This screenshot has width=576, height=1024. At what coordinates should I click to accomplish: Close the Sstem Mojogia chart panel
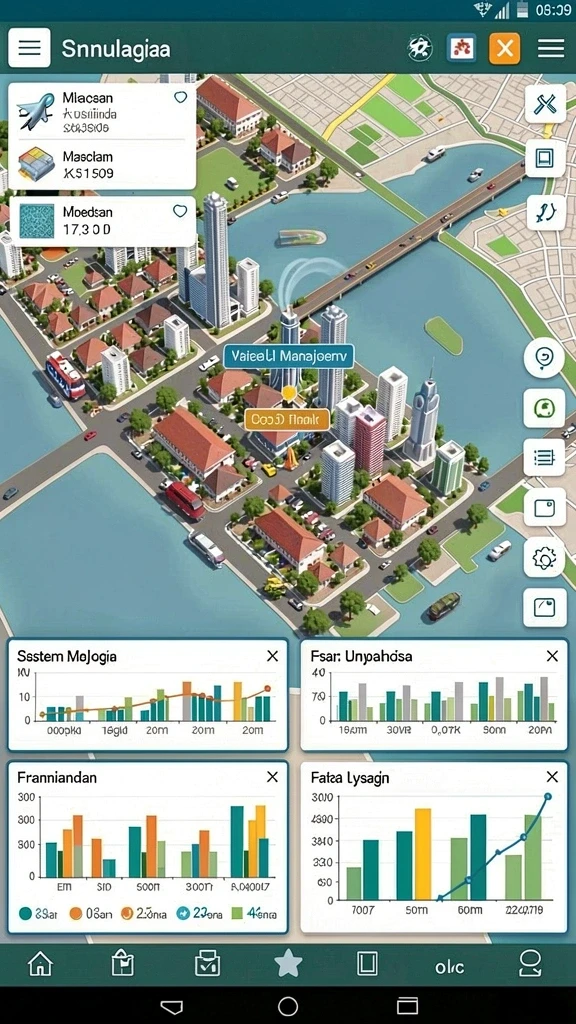(272, 656)
